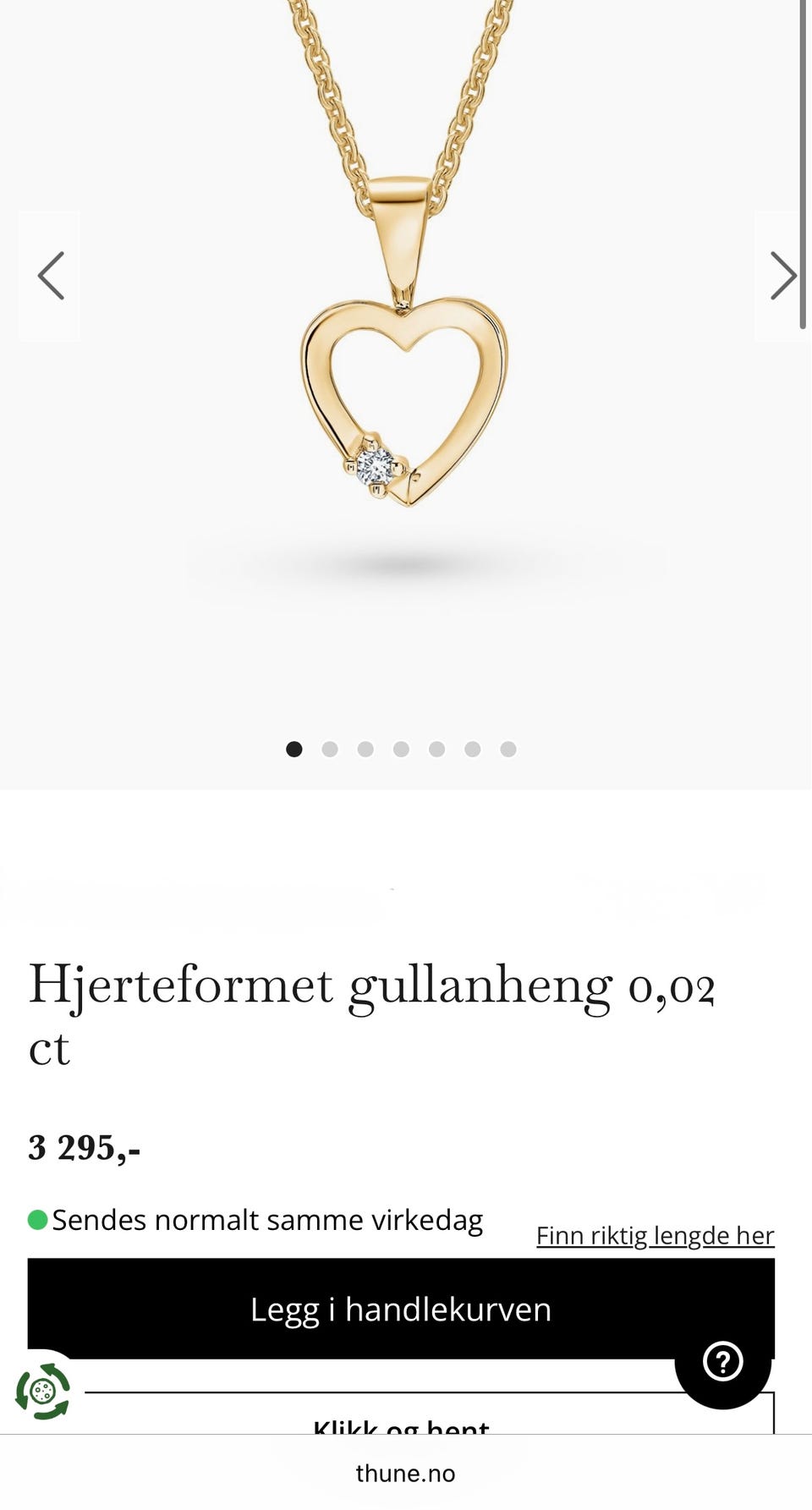Select the last carousel dot

(507, 750)
